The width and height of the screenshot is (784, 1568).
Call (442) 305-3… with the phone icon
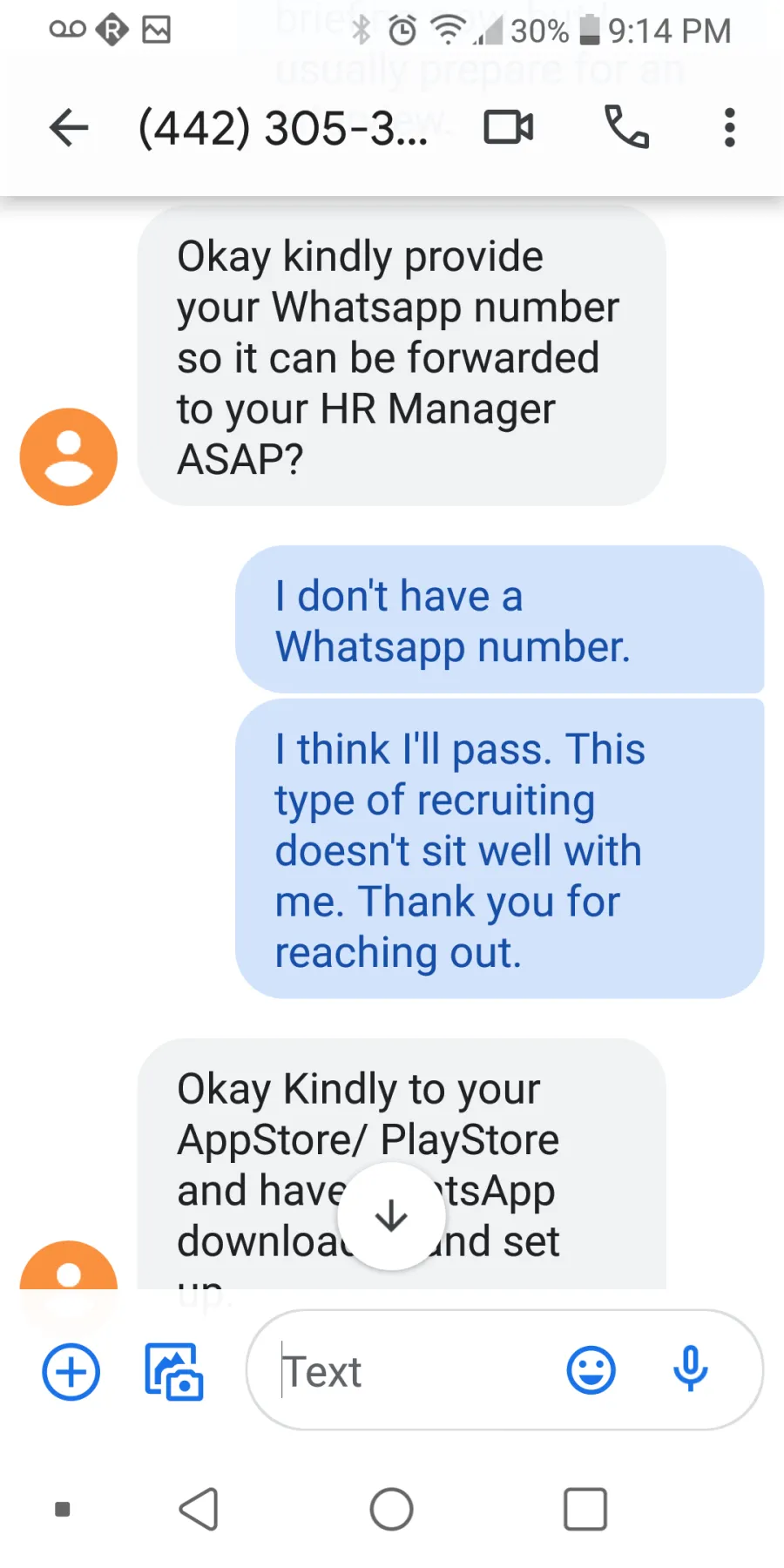pos(626,128)
